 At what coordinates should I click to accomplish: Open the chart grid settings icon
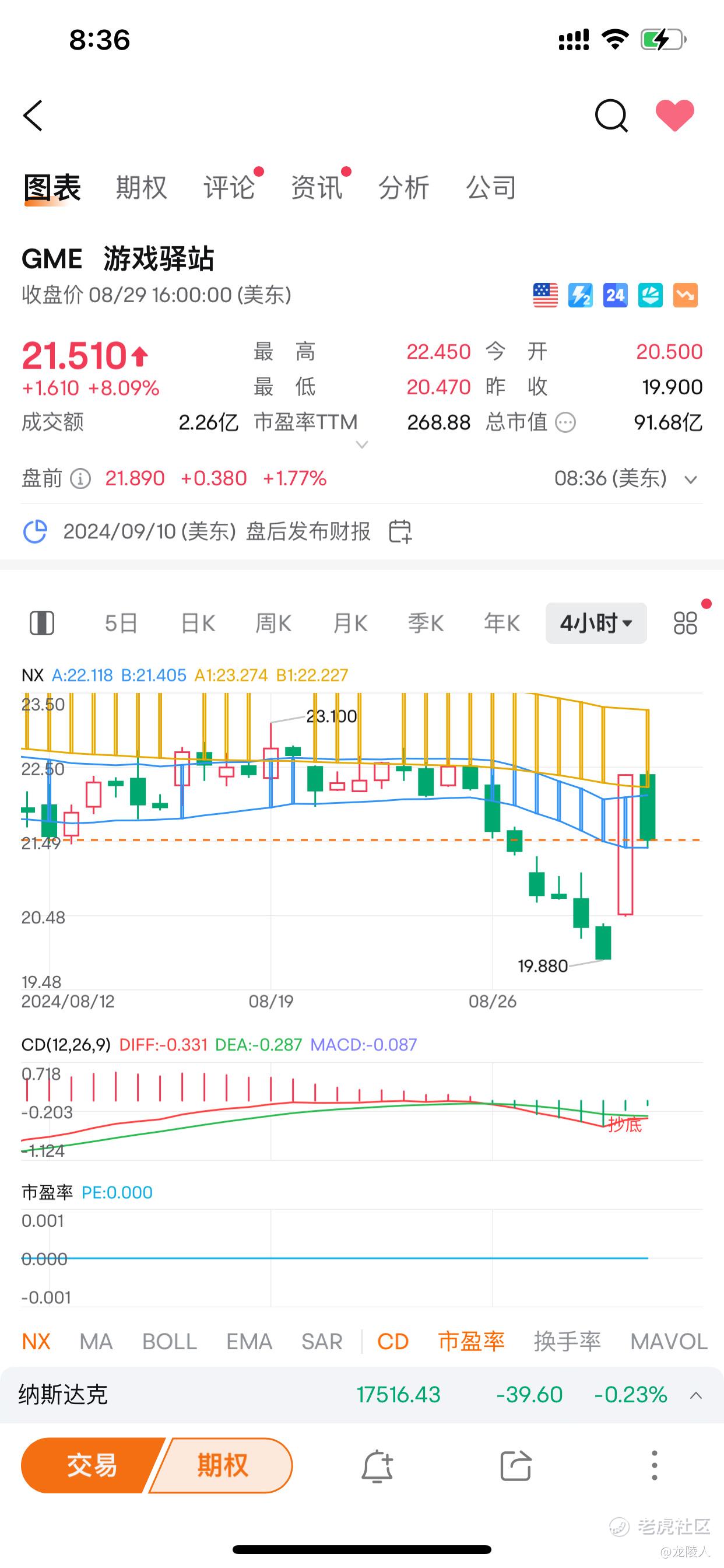(685, 624)
